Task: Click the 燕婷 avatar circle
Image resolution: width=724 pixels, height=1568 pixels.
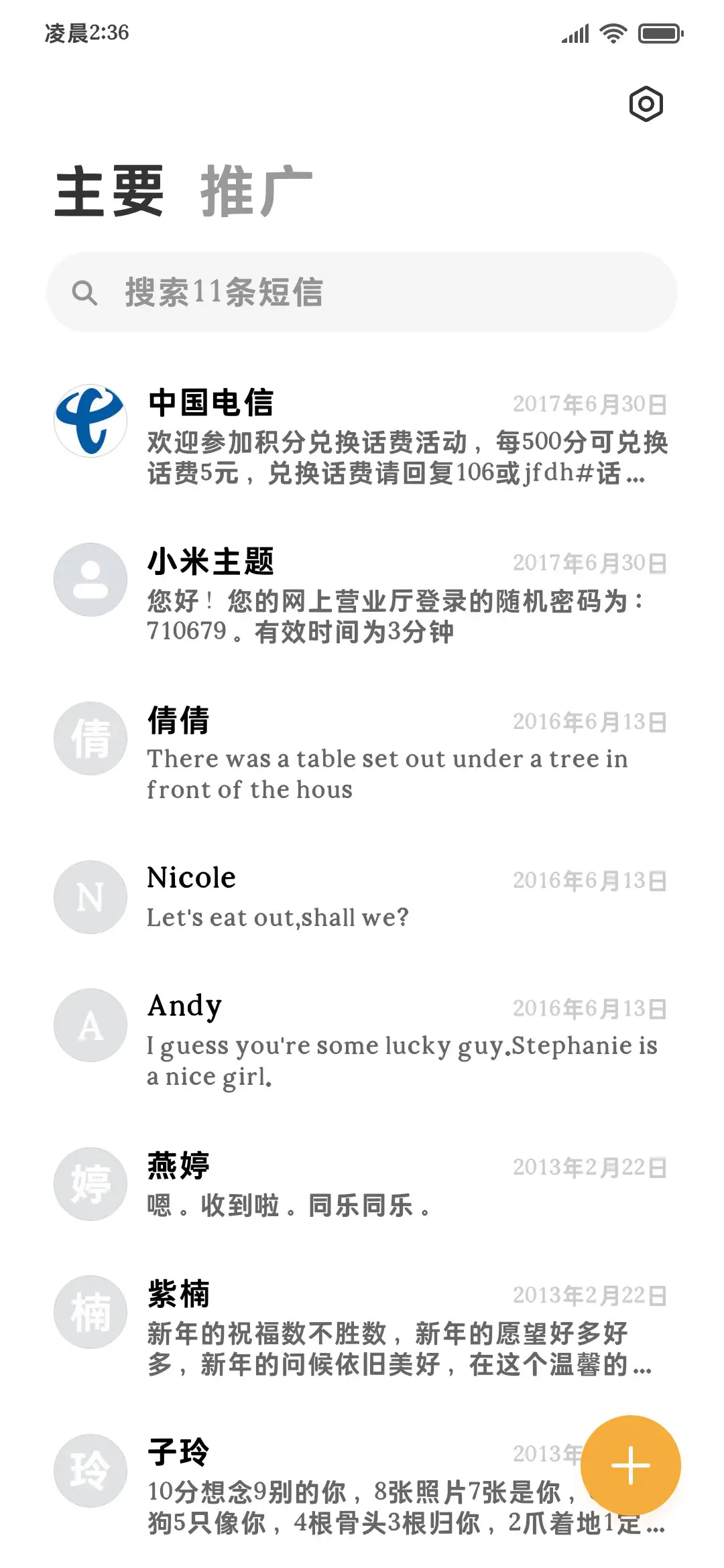Action: tap(89, 1184)
